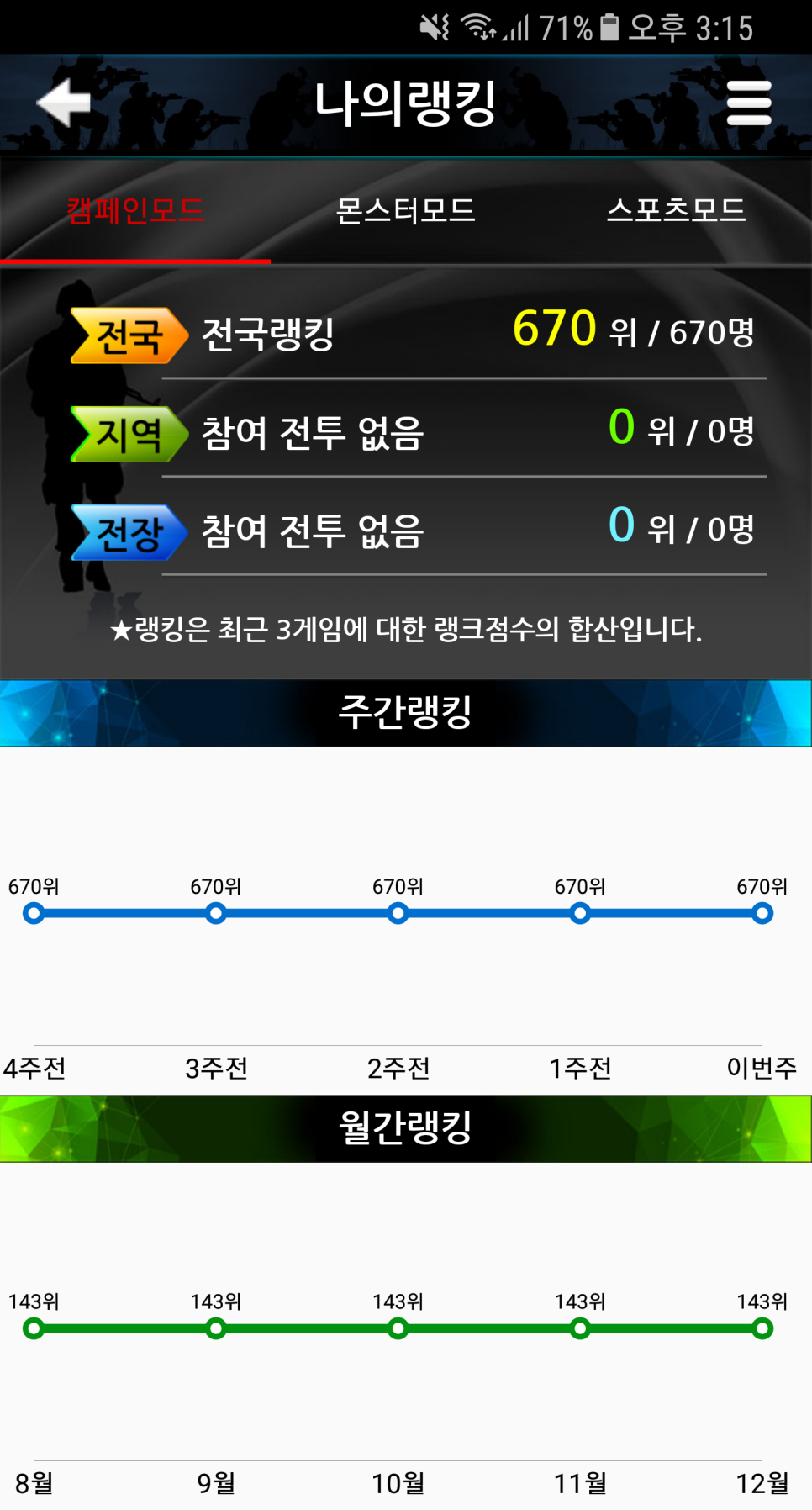812x1510 pixels.
Task: Go back with the white arrow
Action: click(x=64, y=103)
